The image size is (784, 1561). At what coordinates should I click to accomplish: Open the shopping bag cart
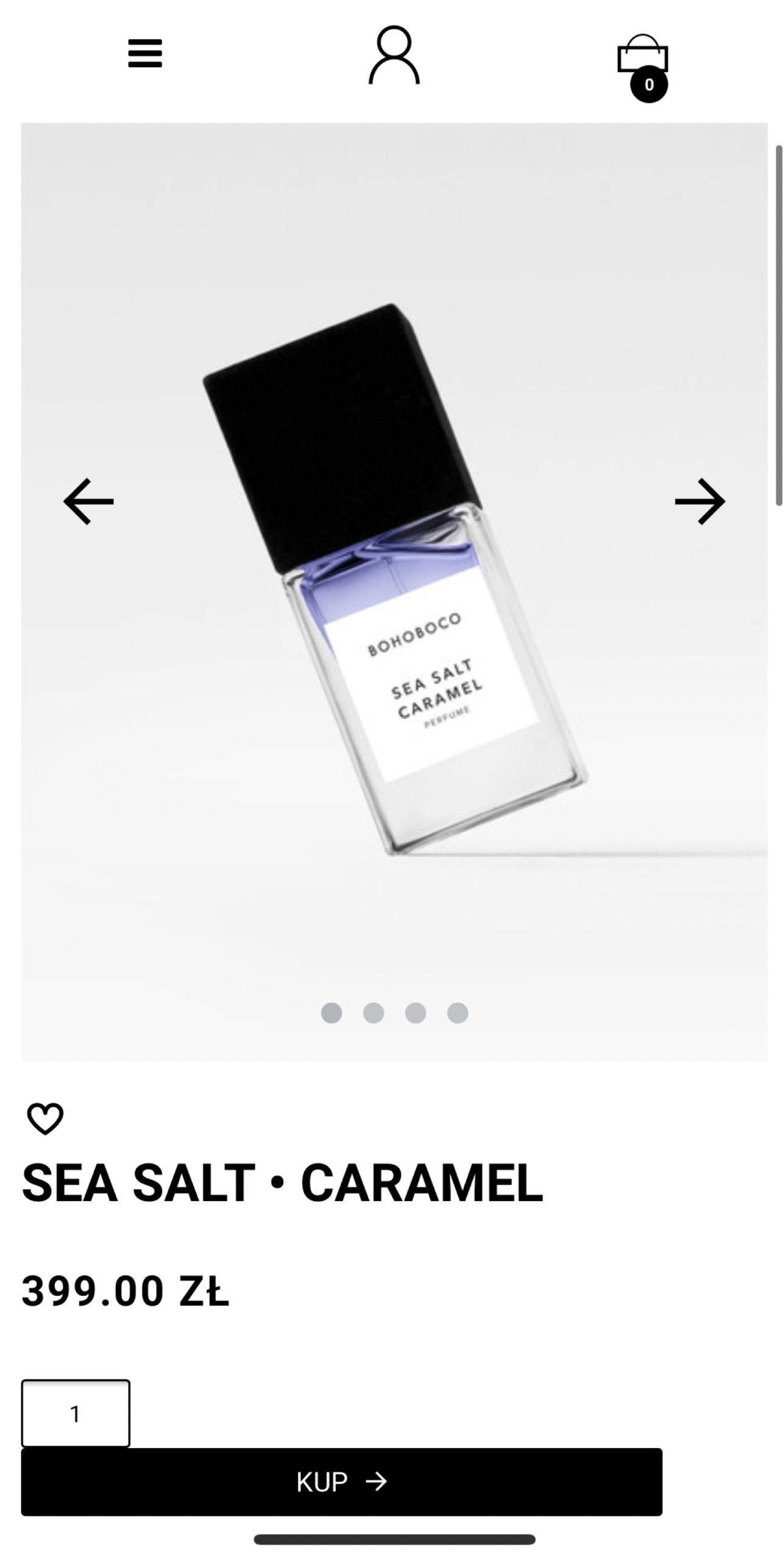point(643,58)
